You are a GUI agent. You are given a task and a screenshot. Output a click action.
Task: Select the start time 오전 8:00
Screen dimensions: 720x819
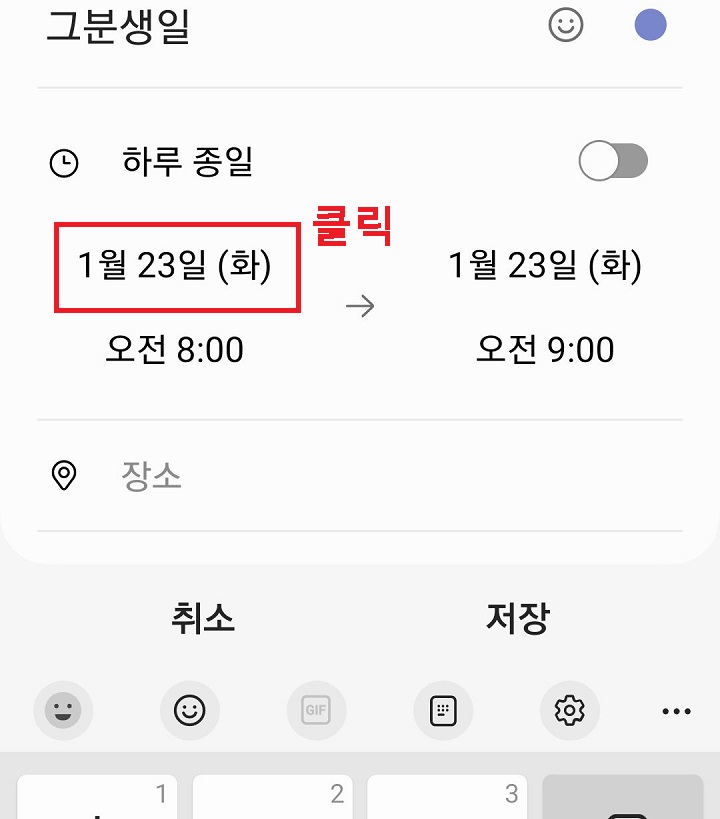coord(176,349)
